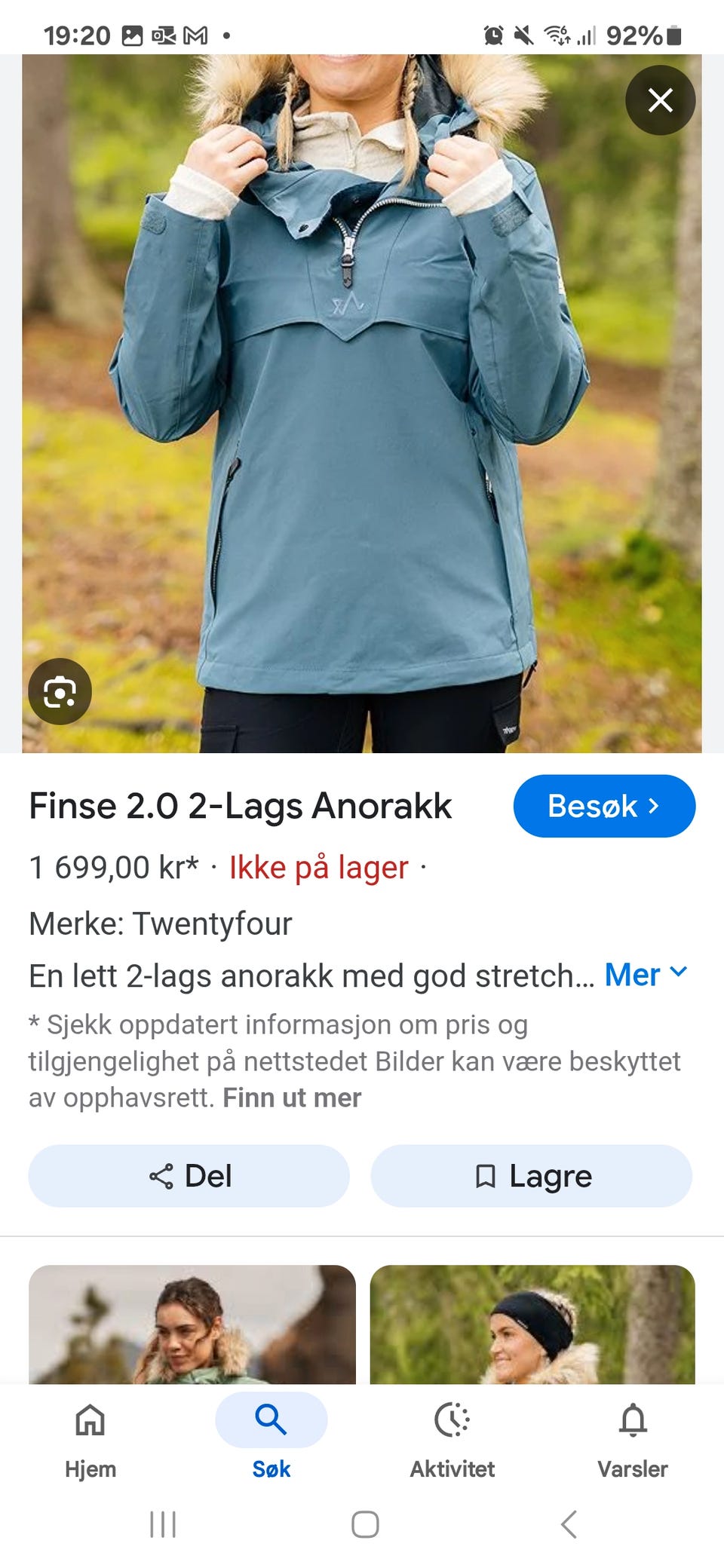Image resolution: width=724 pixels, height=1568 pixels.
Task: Open recent apps from the navigation bar
Action: (163, 1524)
